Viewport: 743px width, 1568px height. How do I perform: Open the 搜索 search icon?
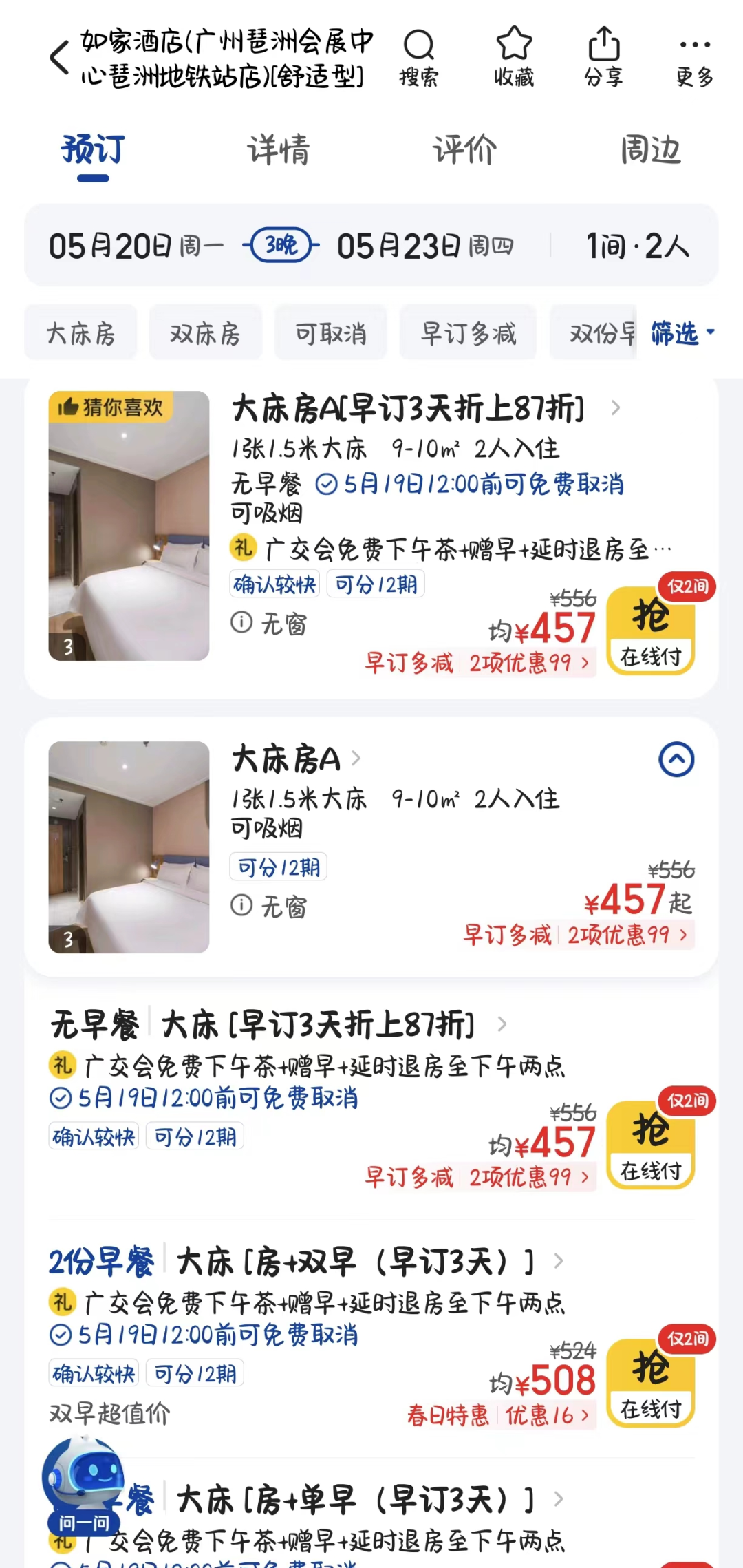[418, 58]
